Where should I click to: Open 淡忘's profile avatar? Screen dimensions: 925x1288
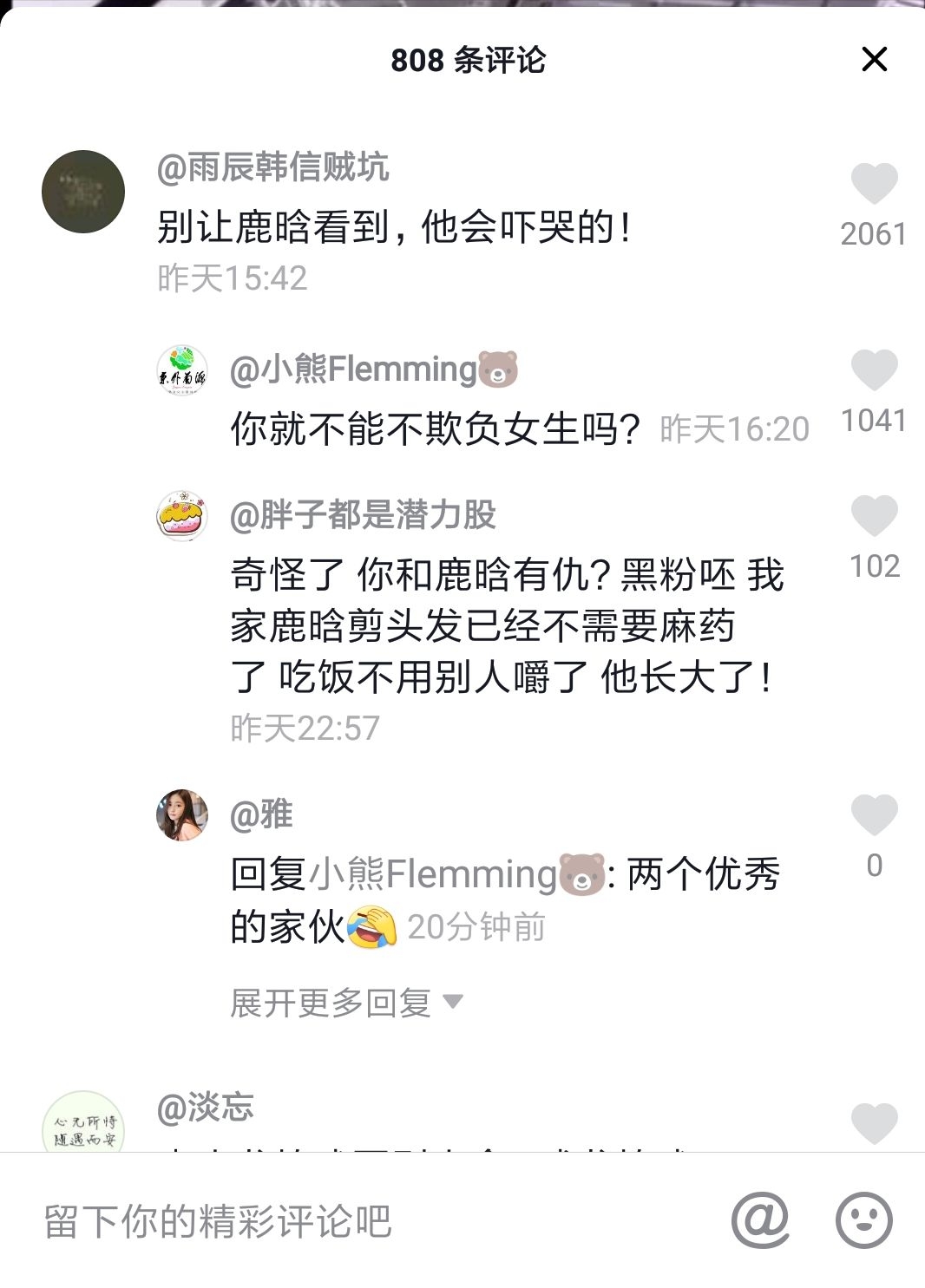[x=83, y=1125]
